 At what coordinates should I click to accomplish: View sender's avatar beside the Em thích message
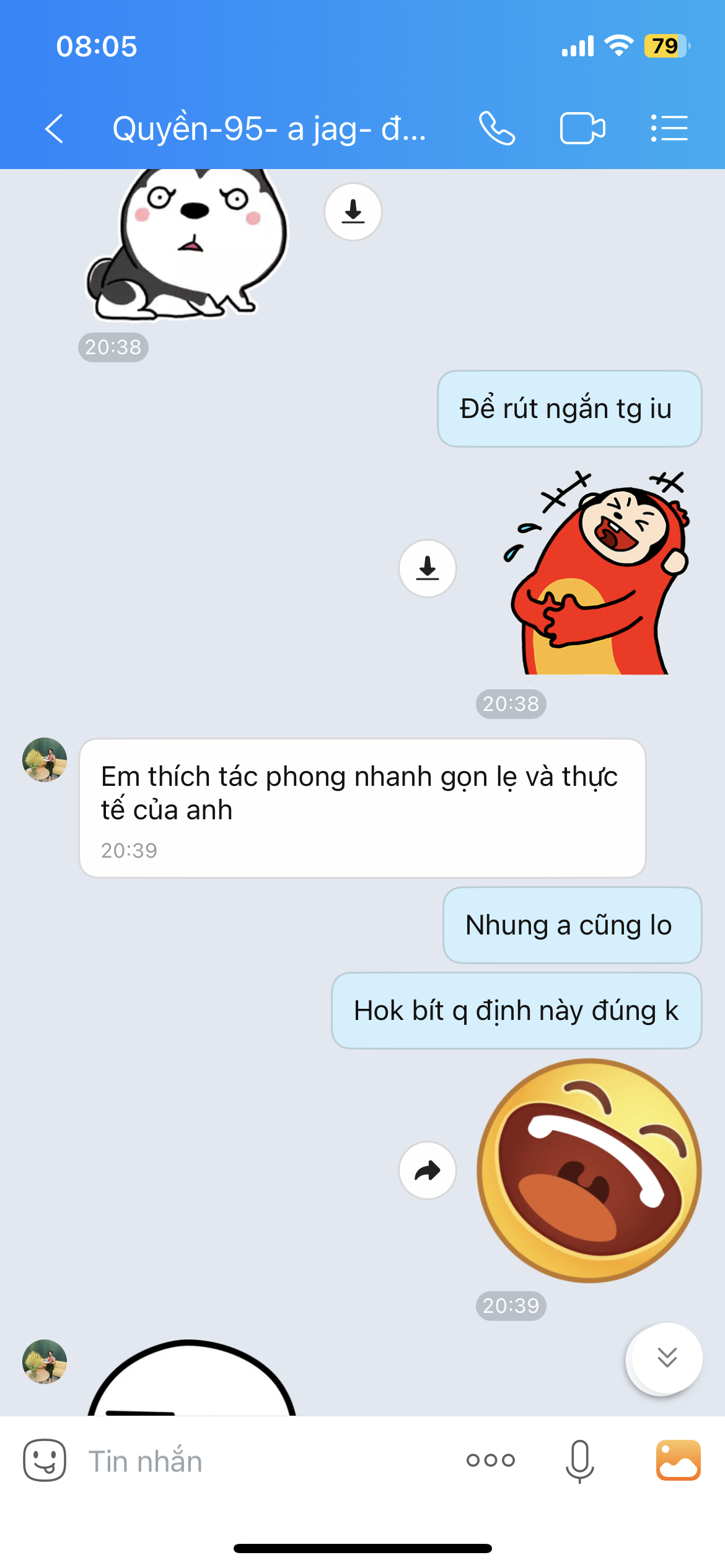click(45, 760)
